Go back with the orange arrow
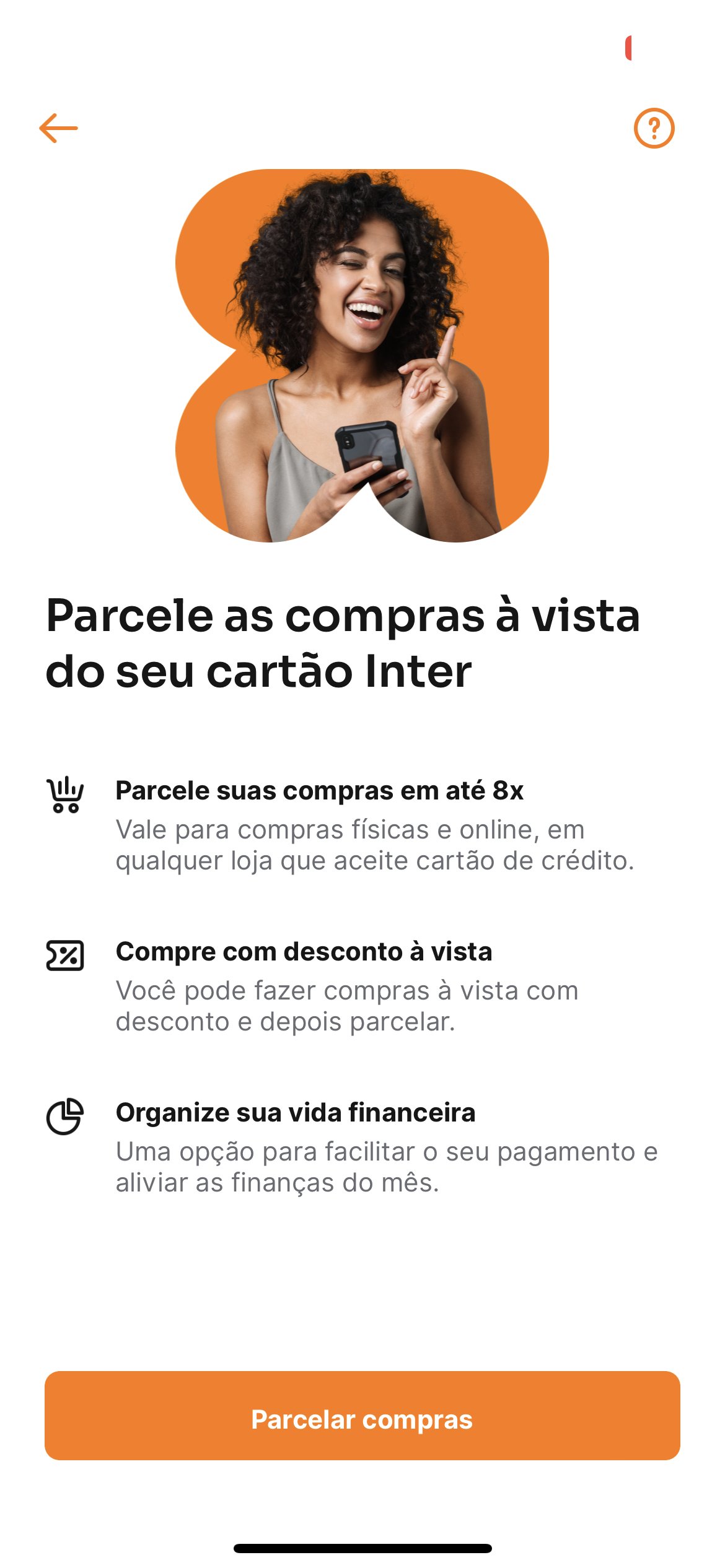 pyautogui.click(x=58, y=128)
